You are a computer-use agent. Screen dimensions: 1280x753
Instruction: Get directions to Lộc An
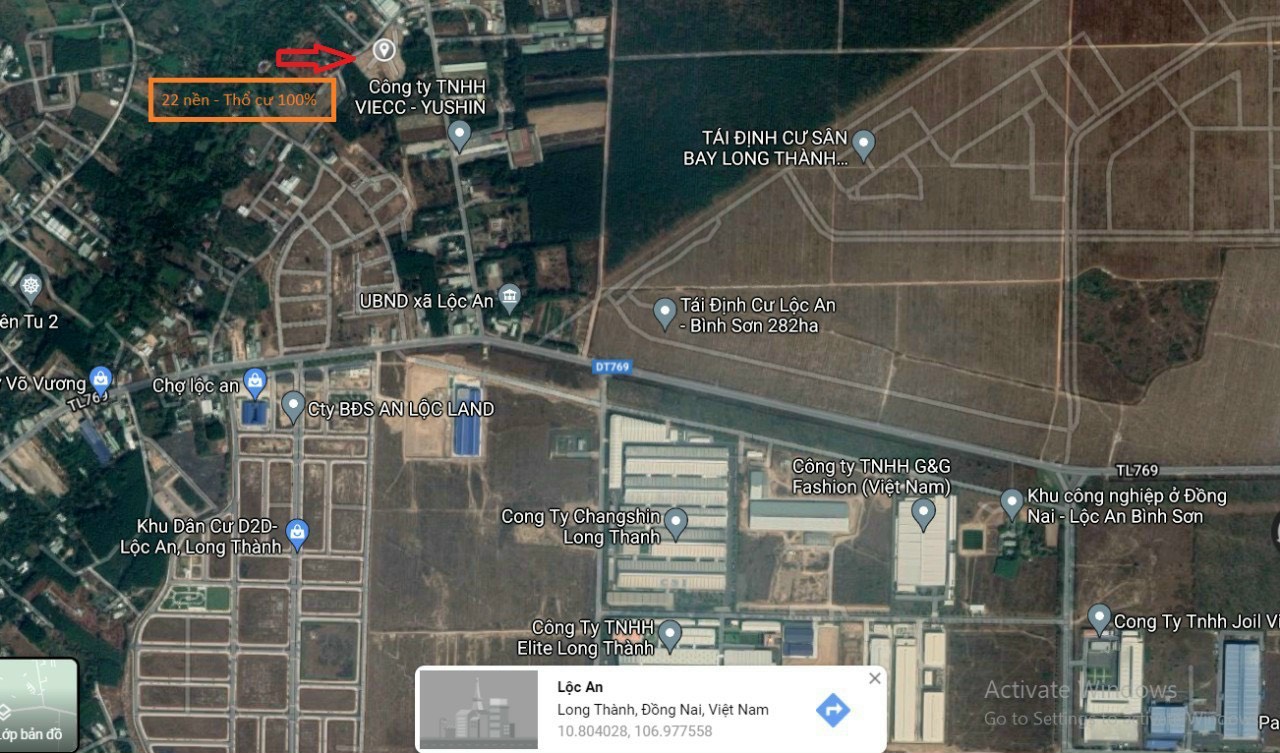pyautogui.click(x=832, y=710)
